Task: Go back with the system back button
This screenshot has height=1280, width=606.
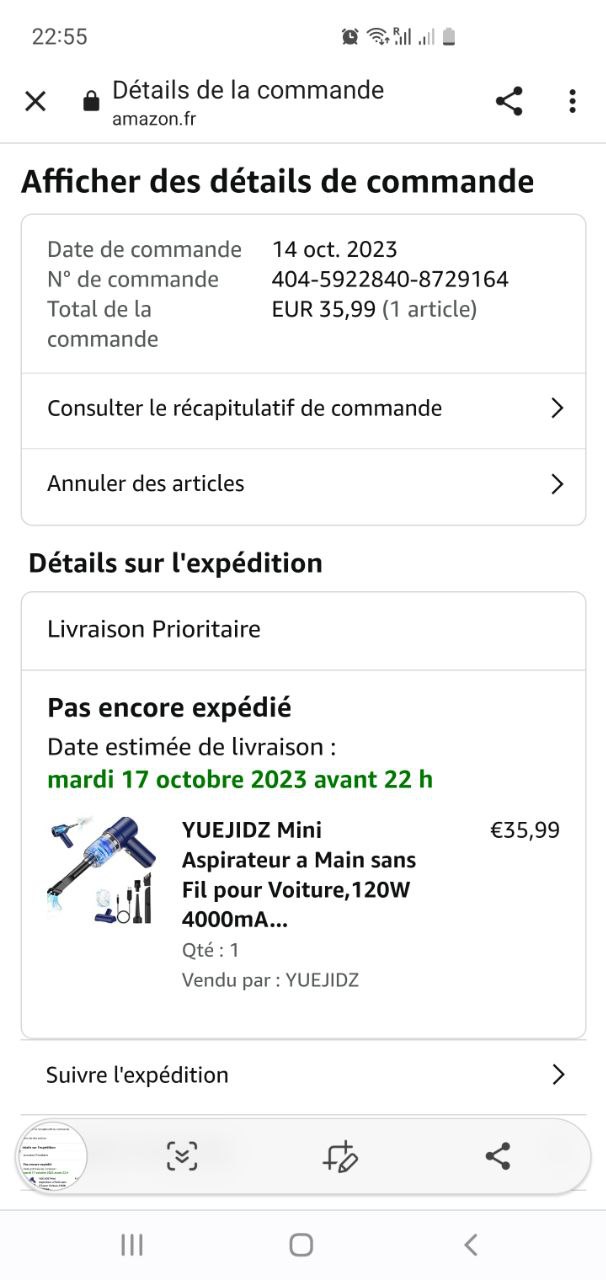Action: (470, 1244)
